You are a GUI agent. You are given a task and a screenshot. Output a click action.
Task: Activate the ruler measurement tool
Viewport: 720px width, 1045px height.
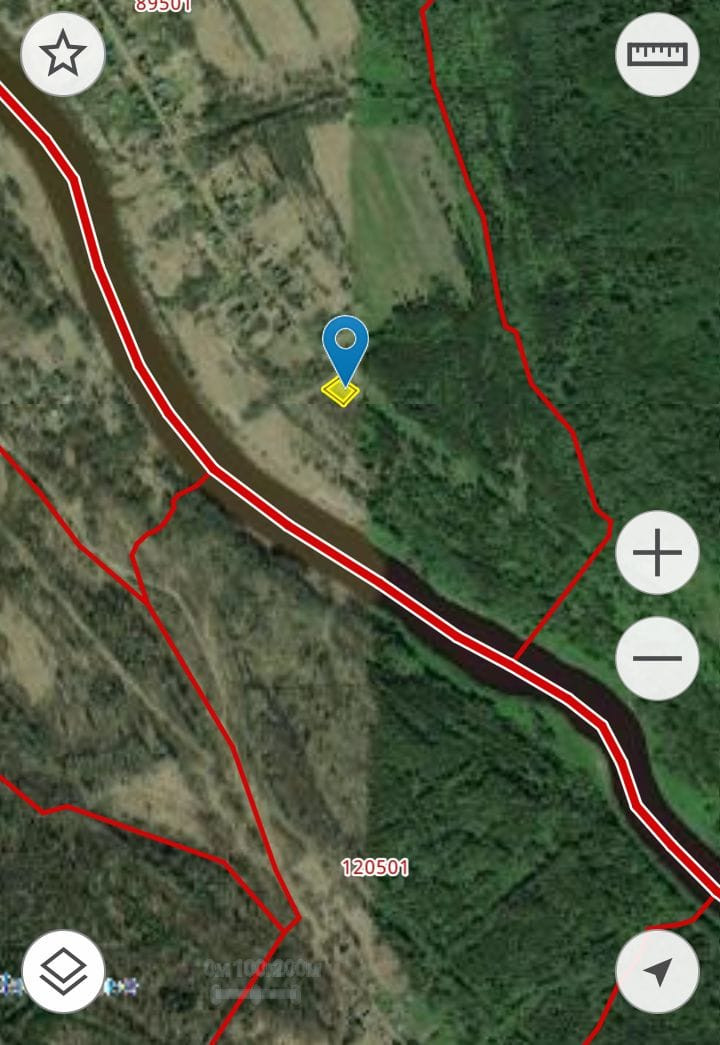[x=657, y=55]
